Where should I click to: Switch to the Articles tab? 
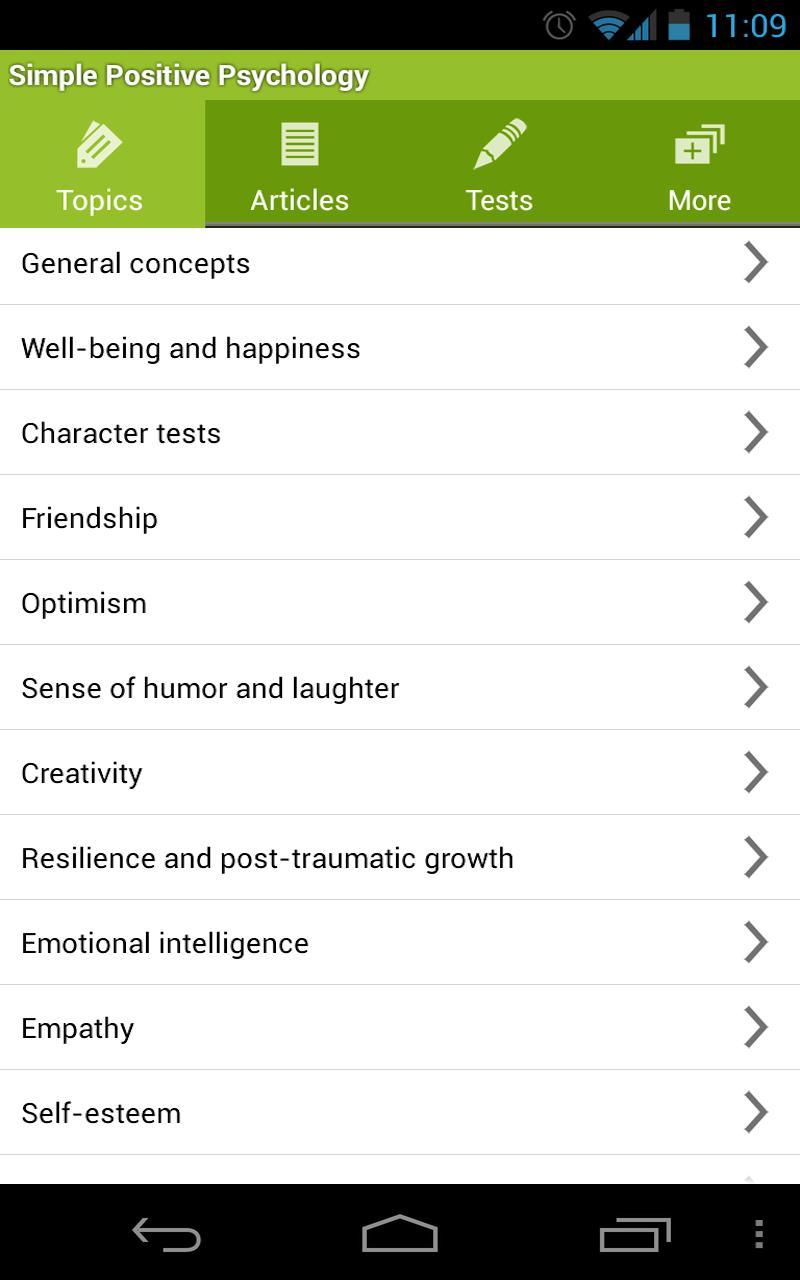click(x=299, y=165)
